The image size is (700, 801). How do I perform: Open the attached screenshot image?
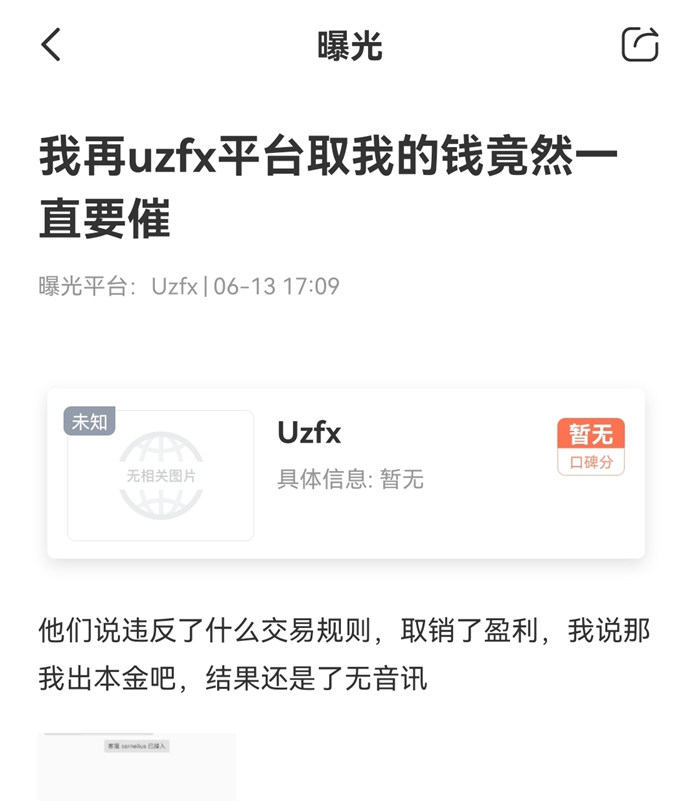coord(137,766)
